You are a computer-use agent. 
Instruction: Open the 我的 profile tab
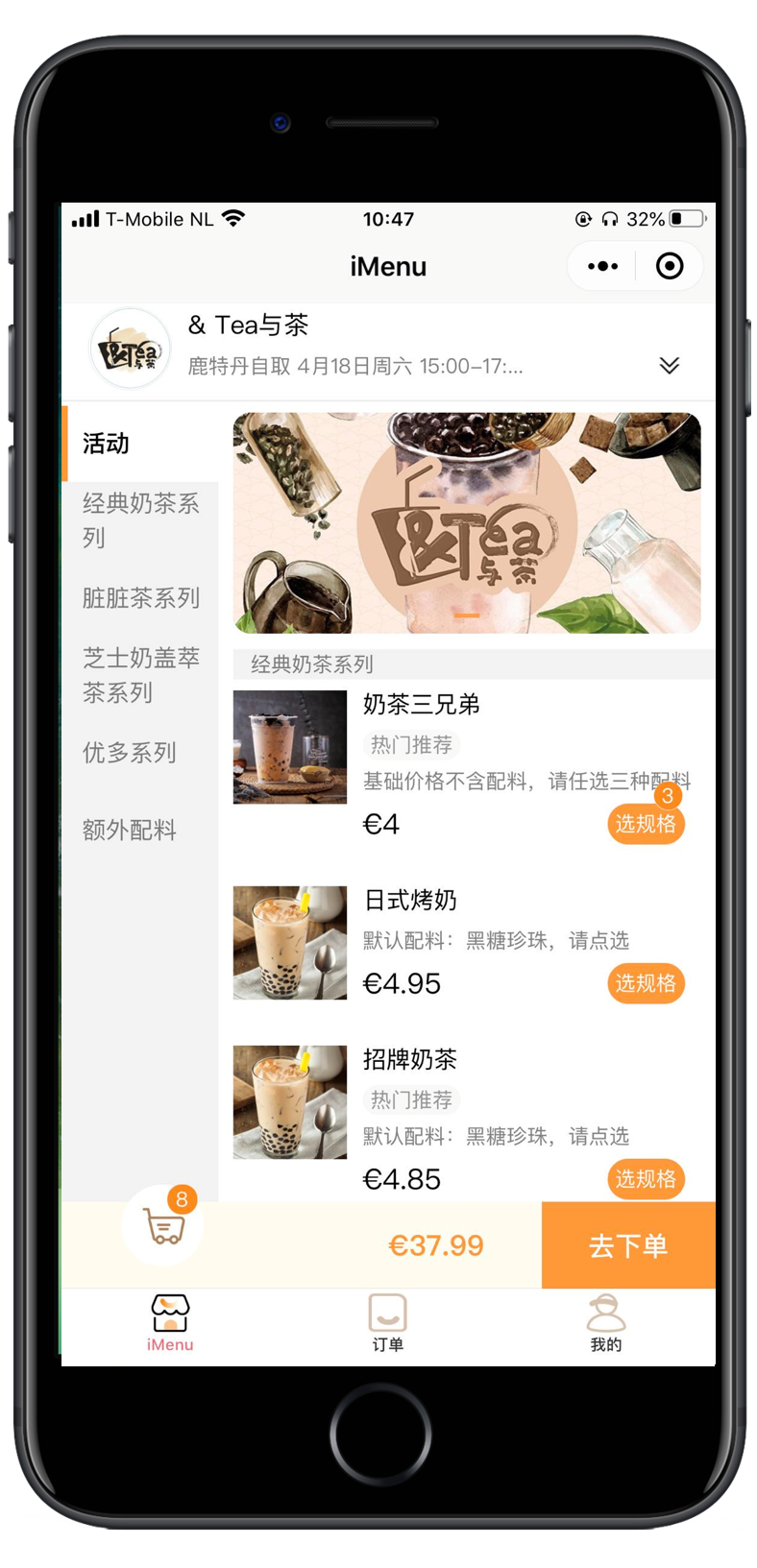[605, 1323]
